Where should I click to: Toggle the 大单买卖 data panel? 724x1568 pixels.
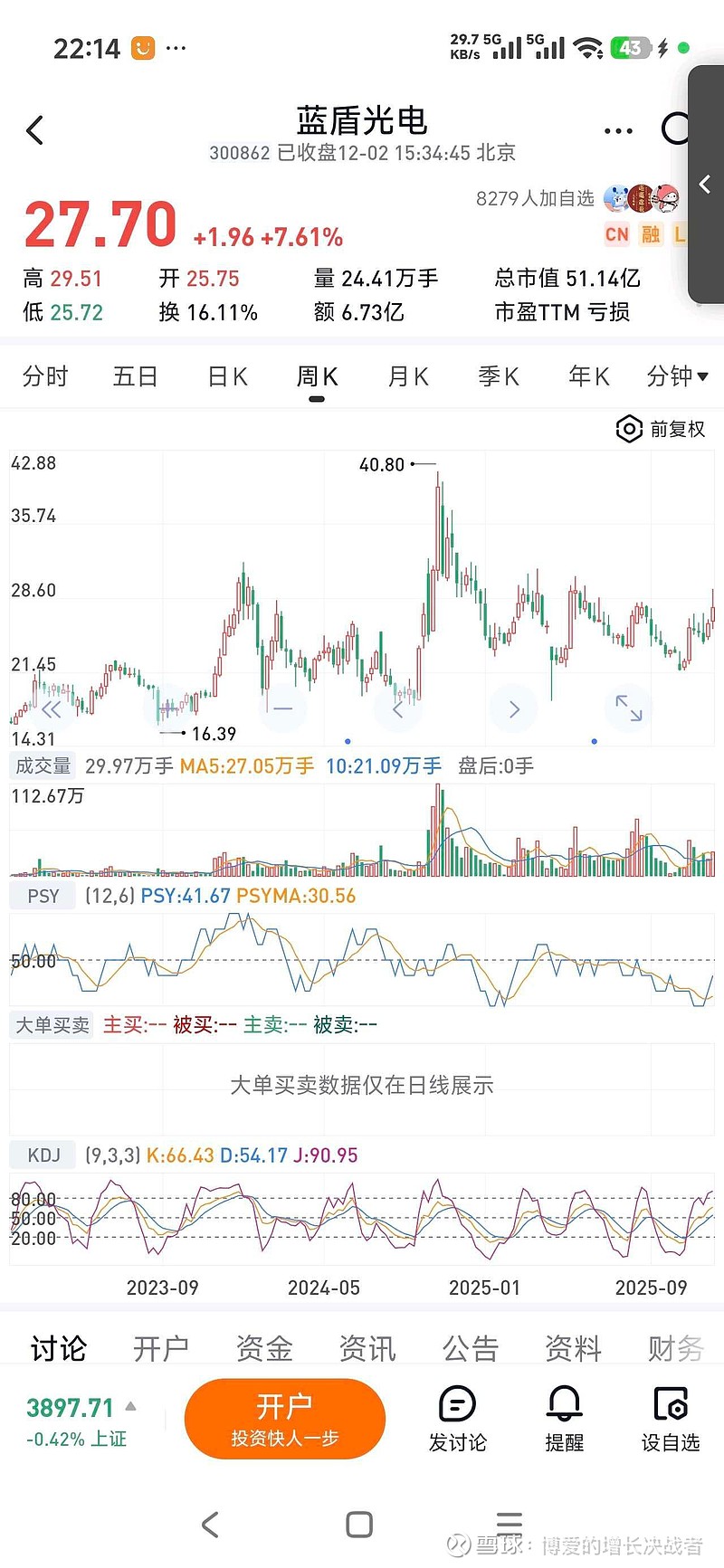[x=51, y=1025]
